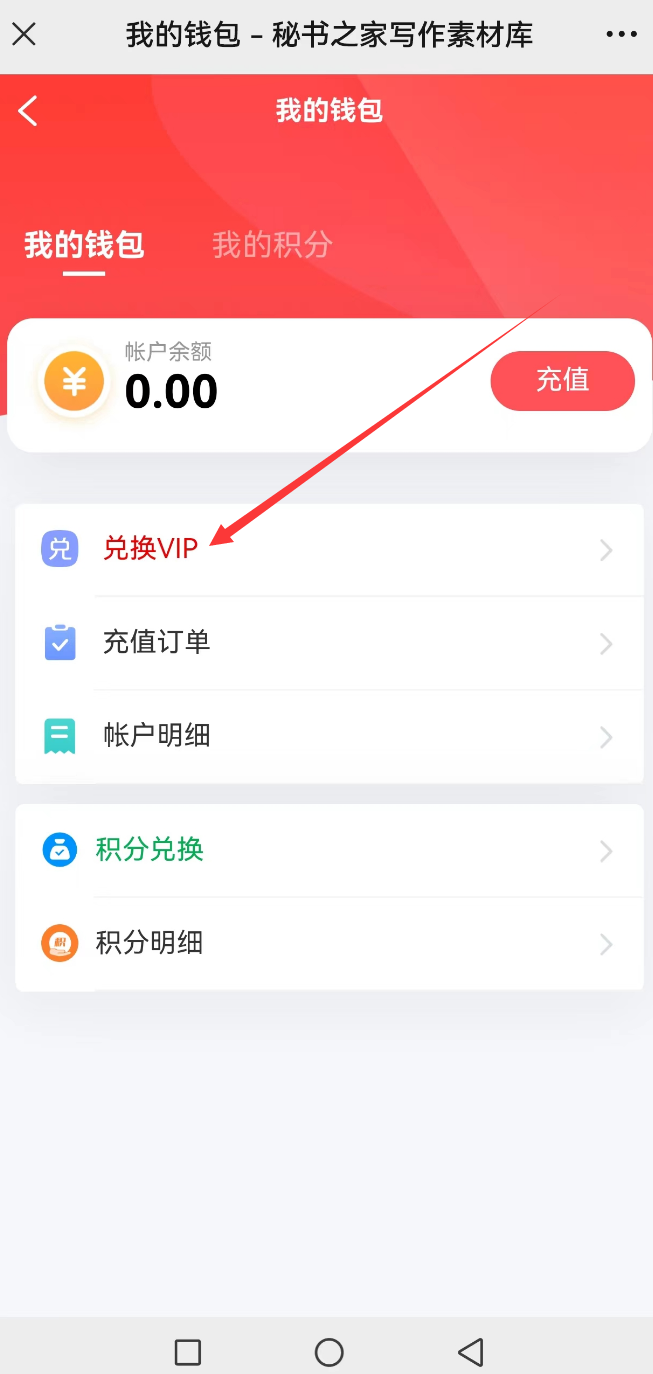The image size is (653, 1374).
Task: Open 积分兑换
Action: coord(329,851)
